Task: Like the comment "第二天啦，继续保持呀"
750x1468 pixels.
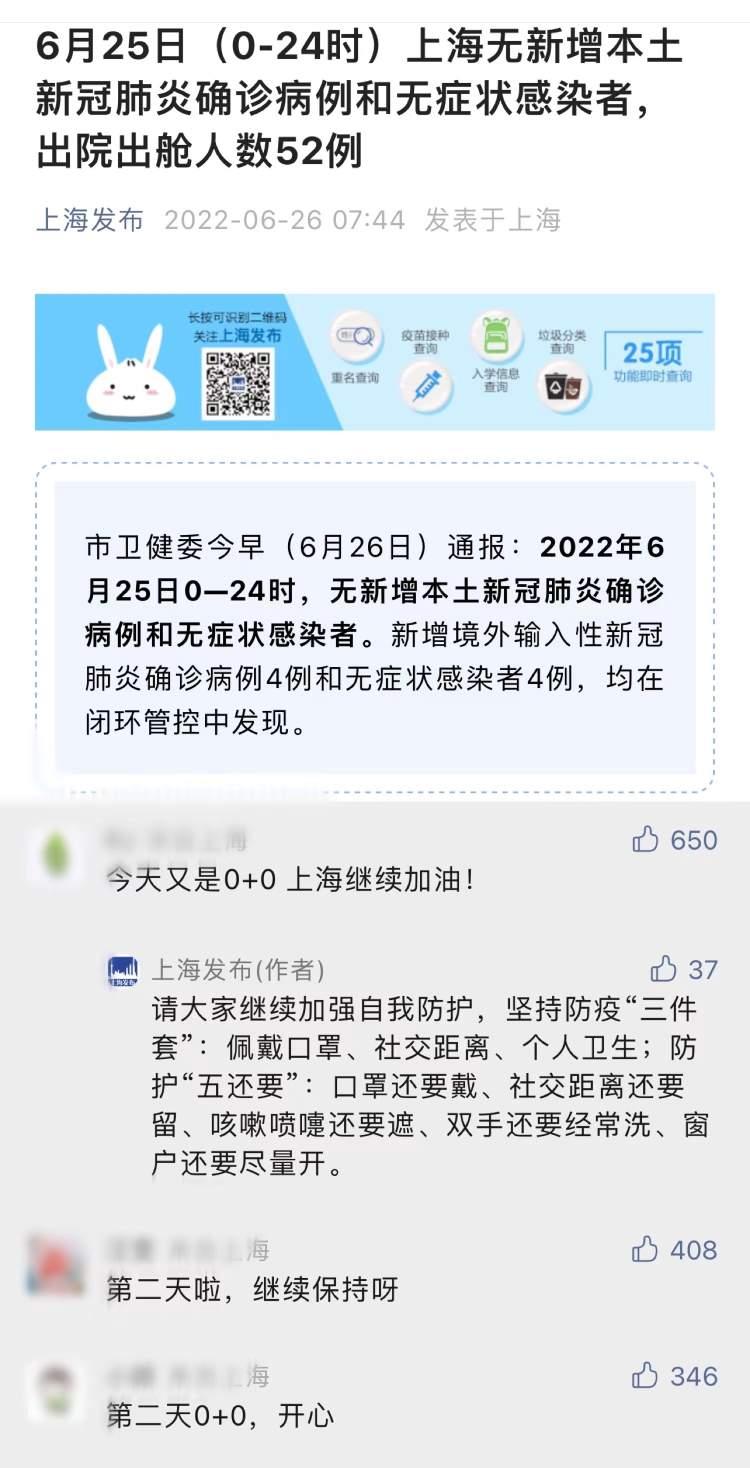Action: tap(646, 1250)
